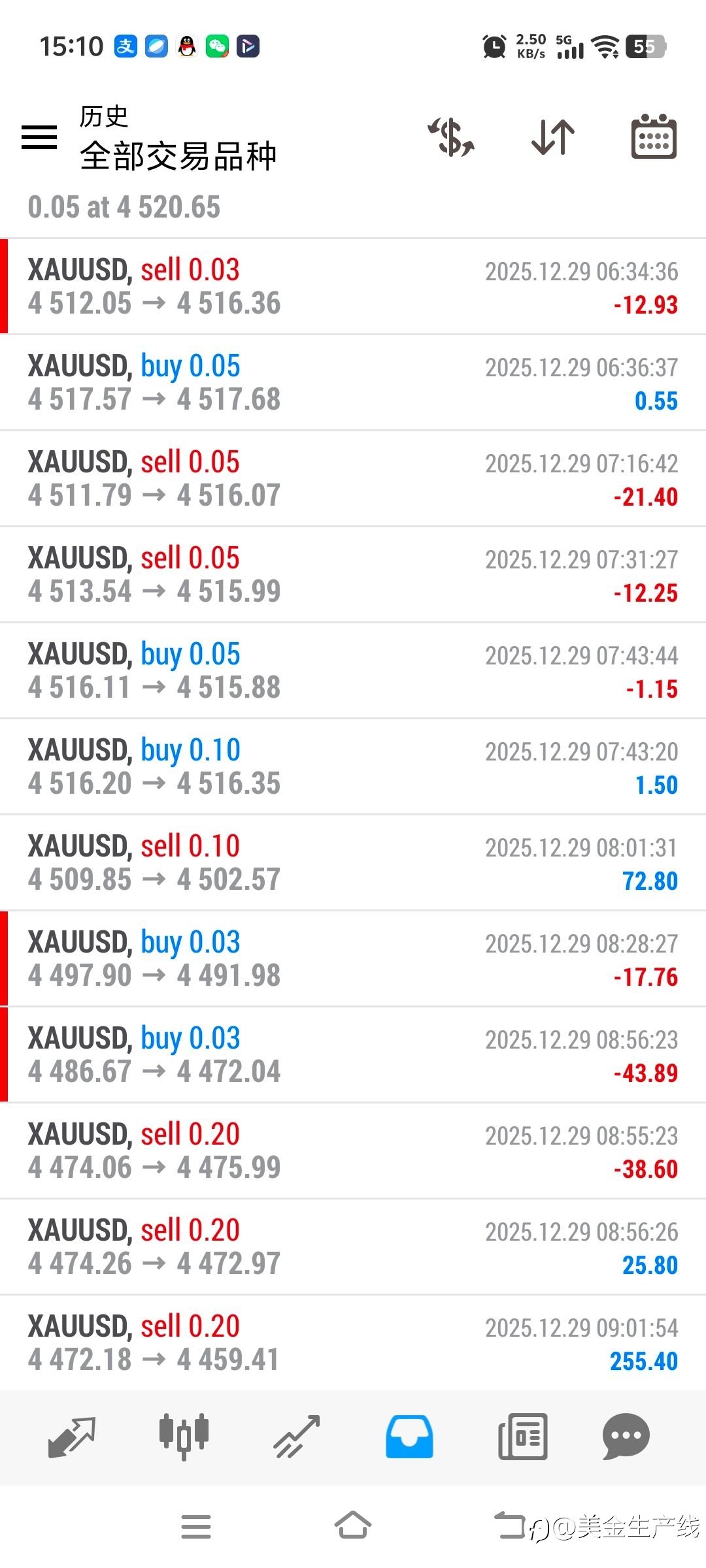Expand the buy 0.05 trade with 0.55 profit
Image resolution: width=706 pixels, height=1568 pixels.
[x=353, y=383]
